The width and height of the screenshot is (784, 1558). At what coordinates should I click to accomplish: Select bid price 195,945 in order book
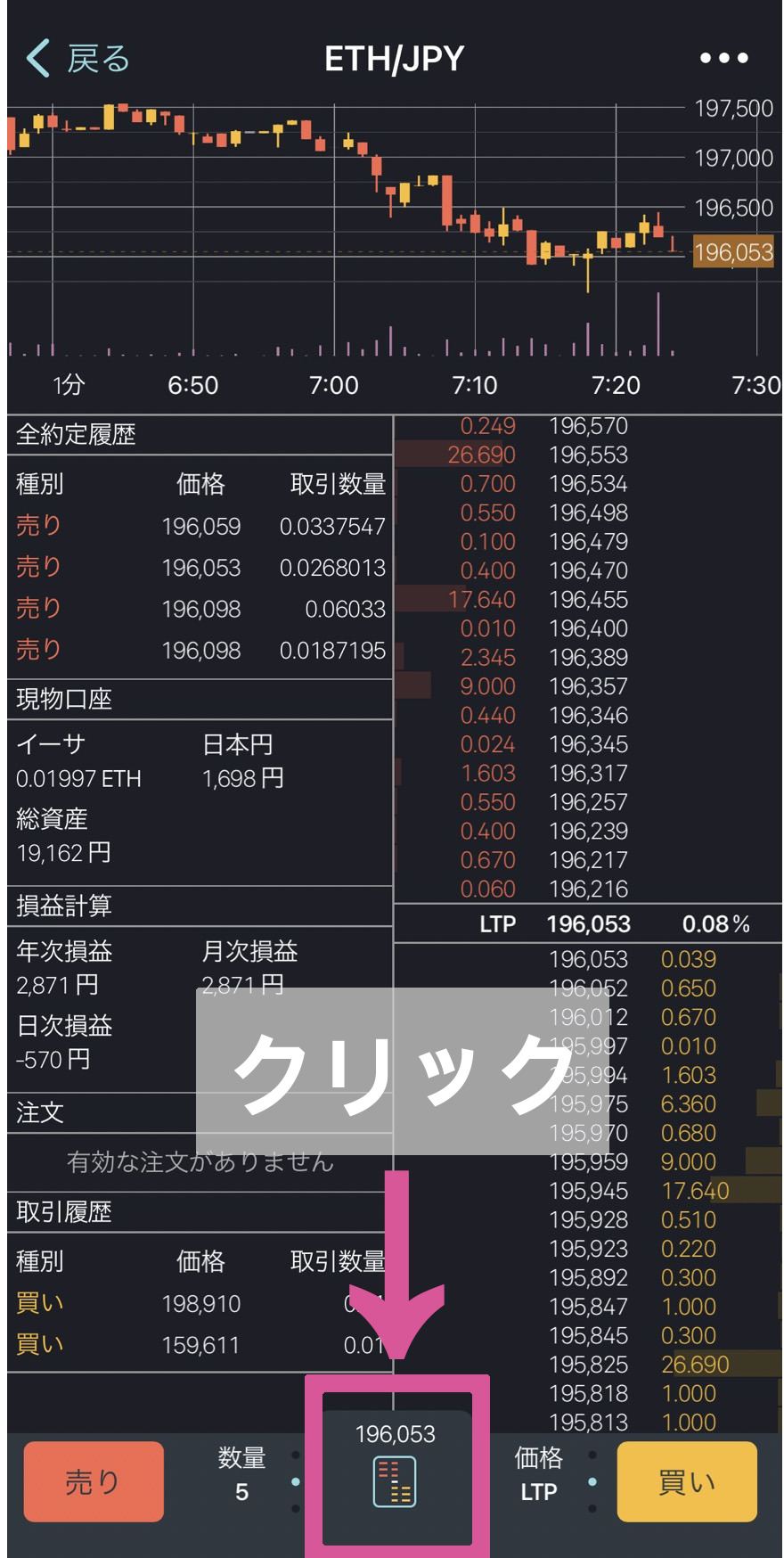588,1191
